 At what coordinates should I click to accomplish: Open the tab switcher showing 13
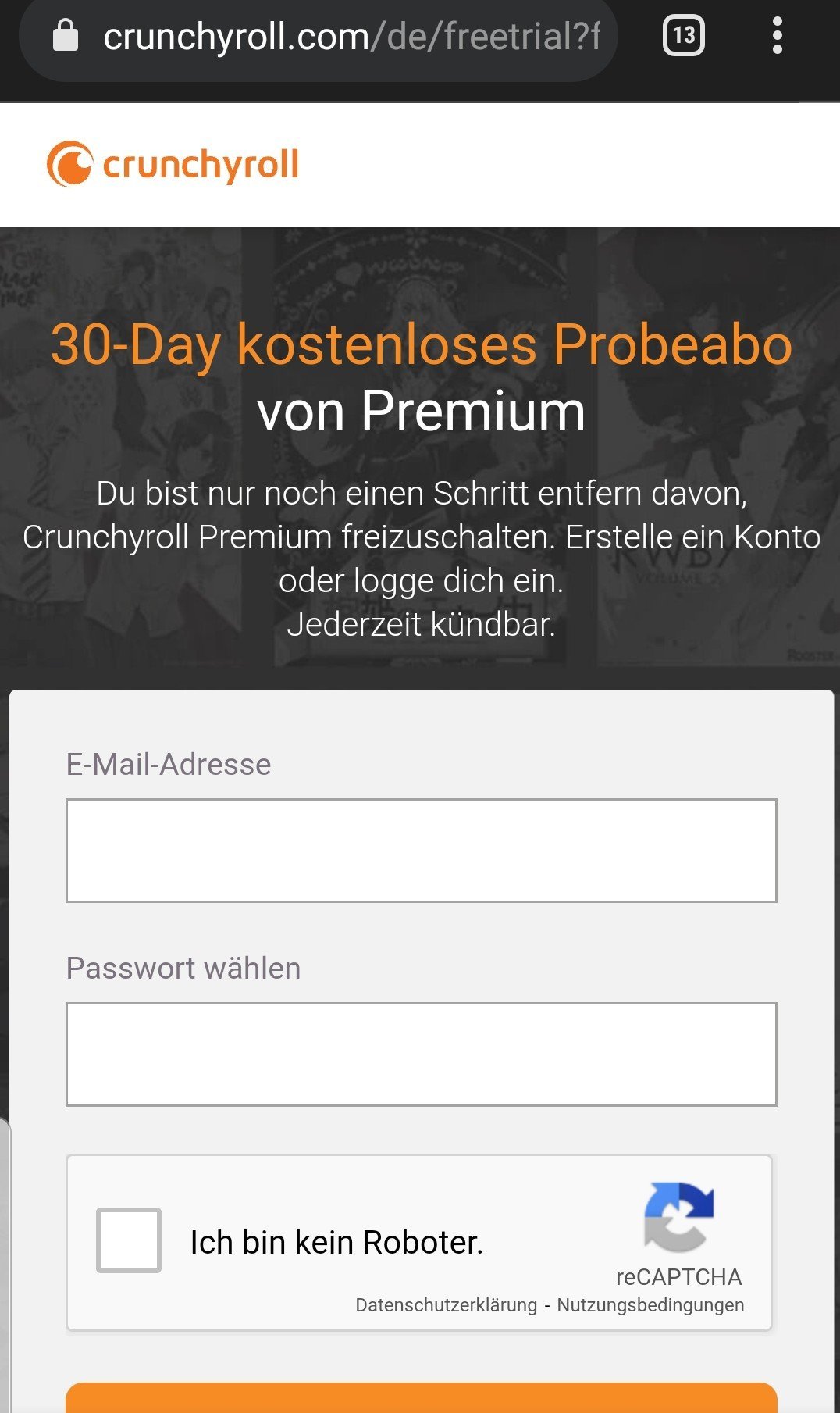(684, 36)
